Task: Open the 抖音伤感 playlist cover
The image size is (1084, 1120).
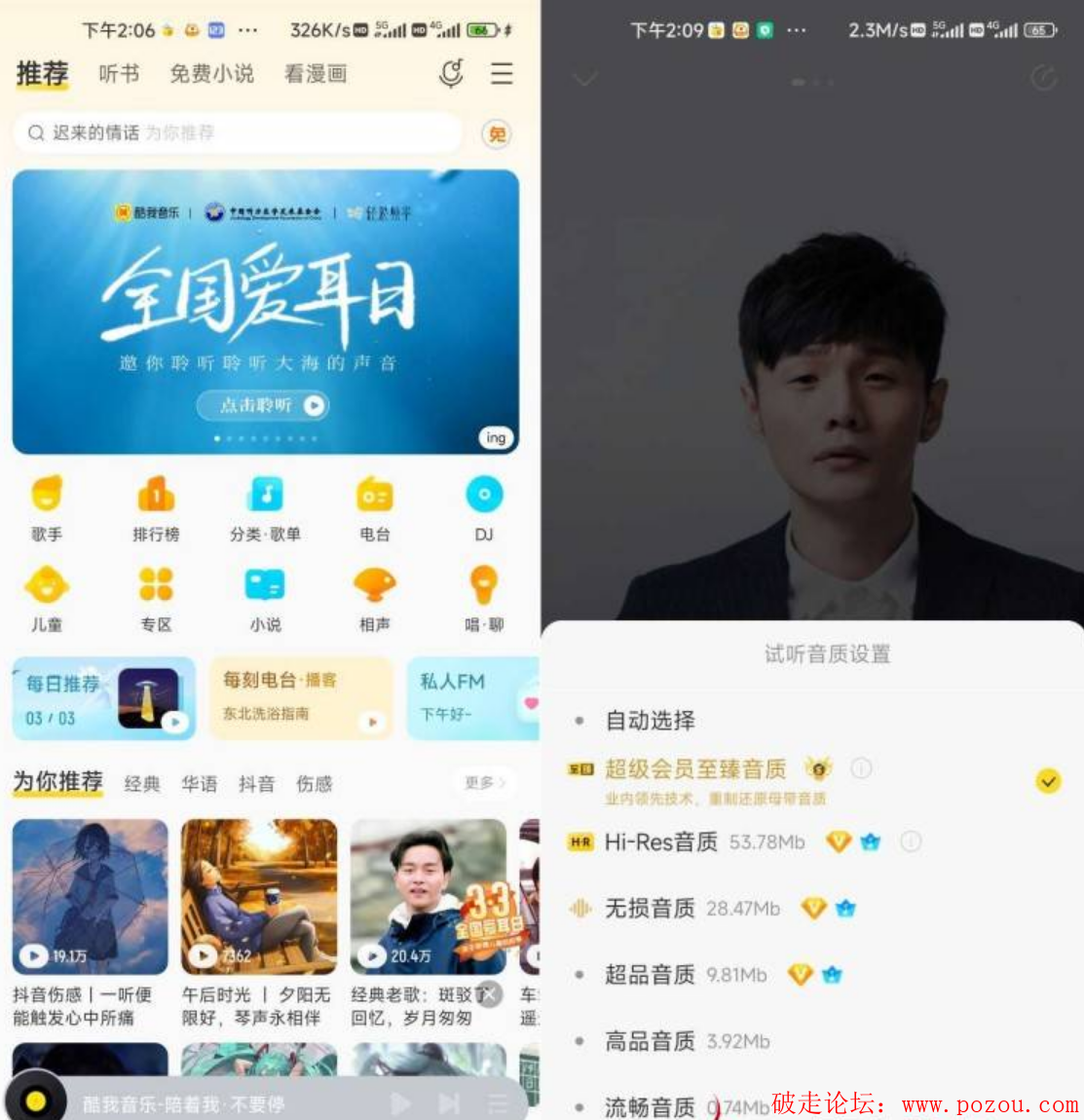Action: 90,896
